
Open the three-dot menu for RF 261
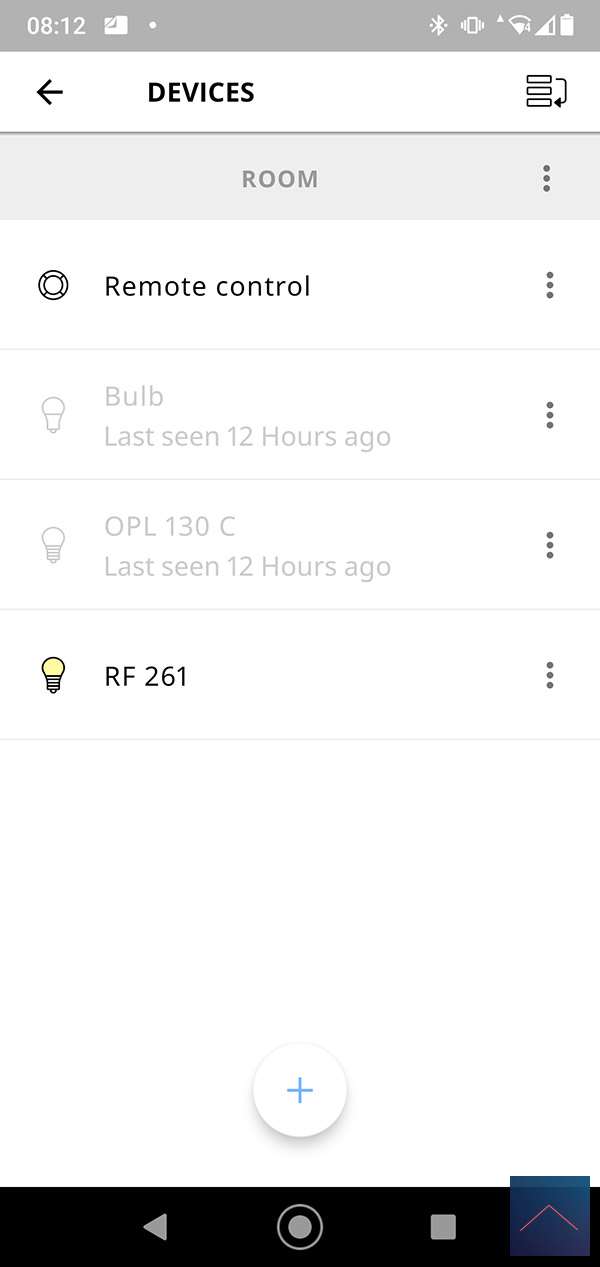point(549,676)
